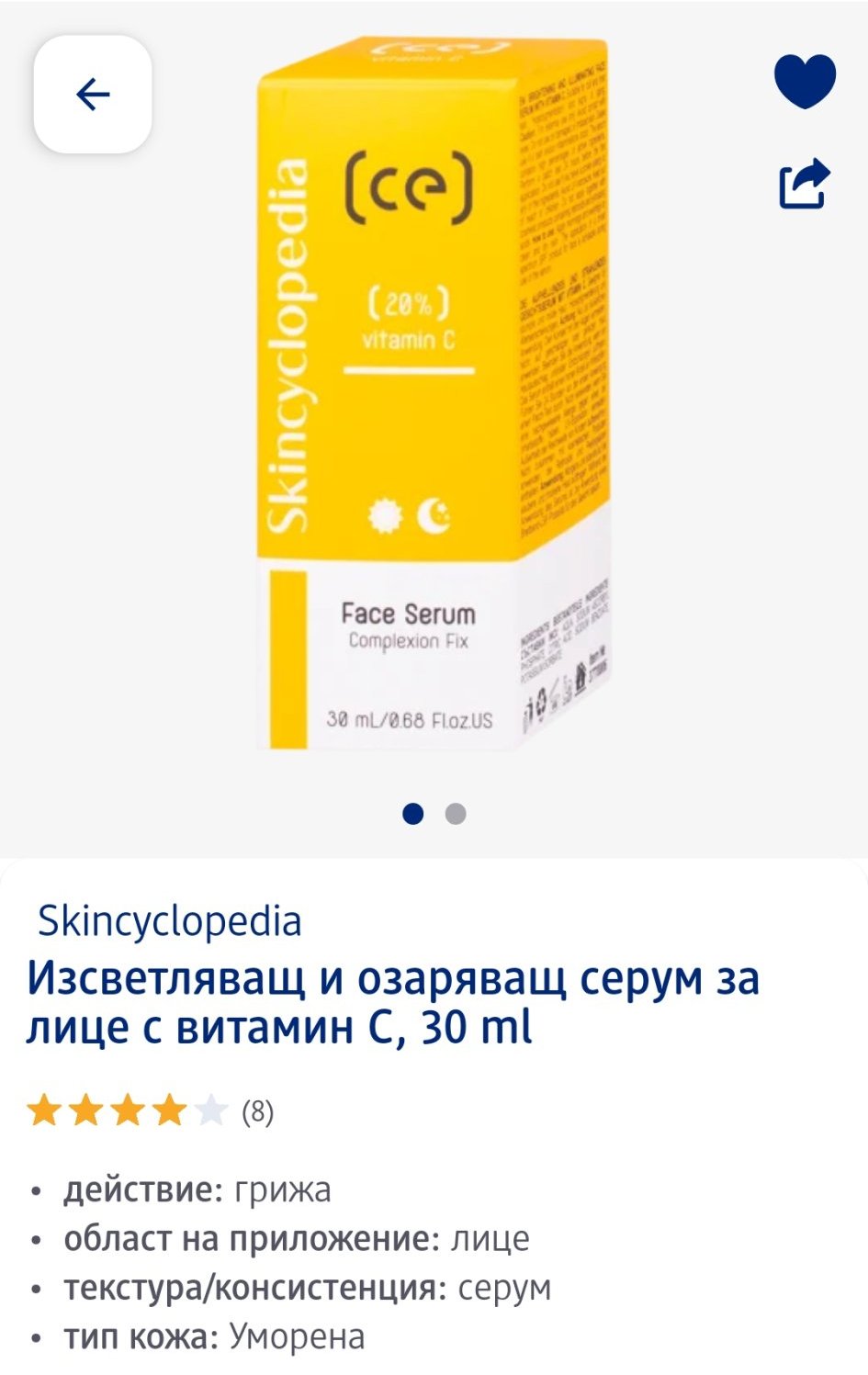The height and width of the screenshot is (1375, 868).
Task: Open the Skincyclopedia brand link
Action: click(x=170, y=921)
